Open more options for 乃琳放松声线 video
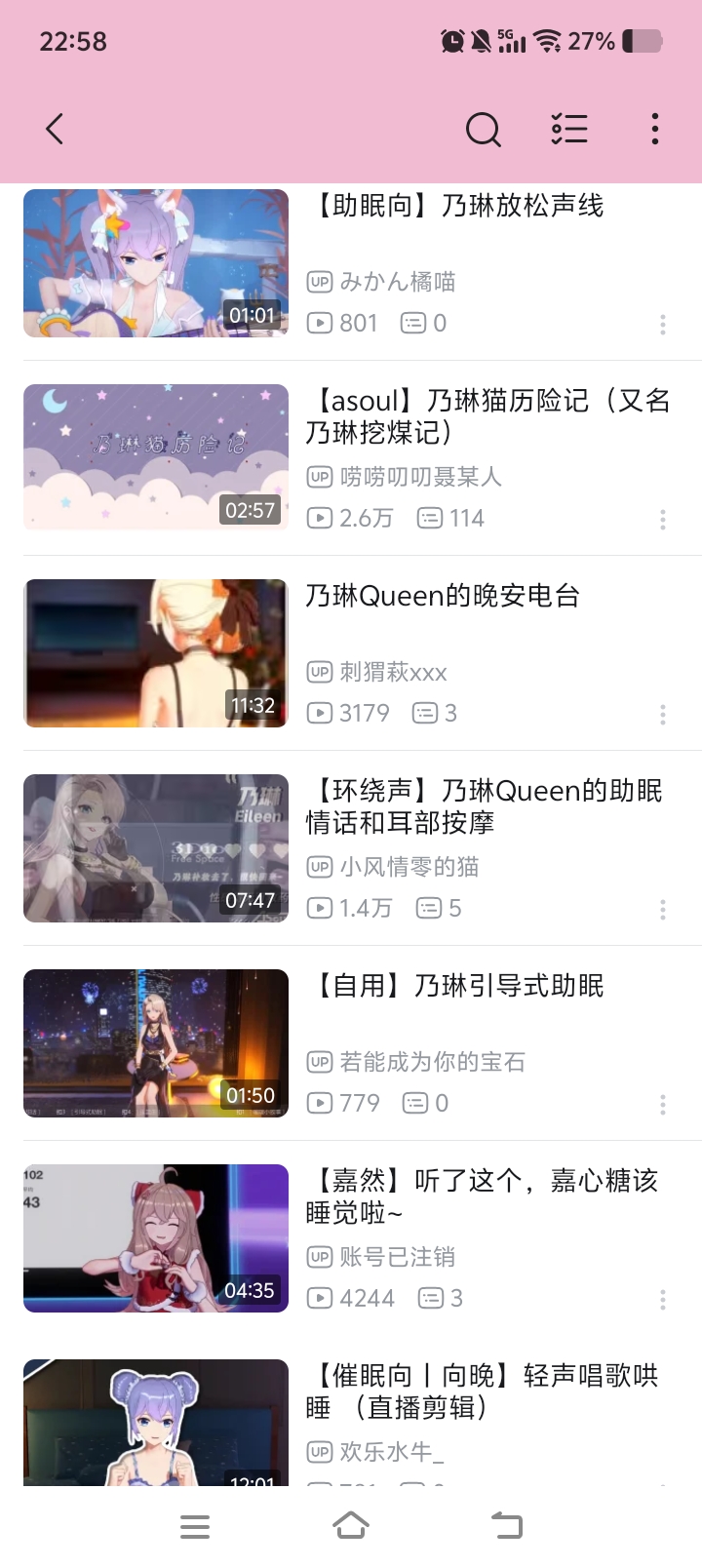This screenshot has width=702, height=1568. tap(663, 324)
